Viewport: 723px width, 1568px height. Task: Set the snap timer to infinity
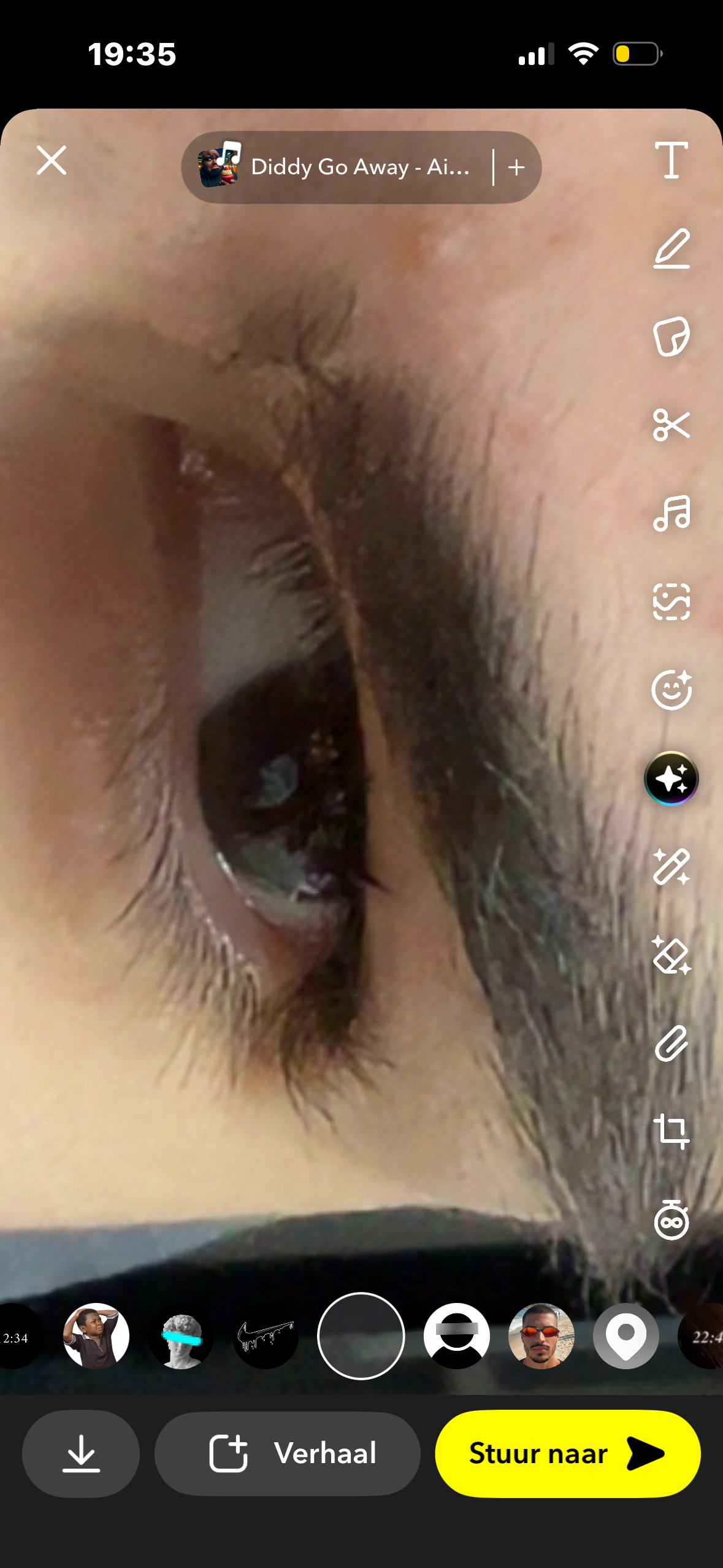[x=671, y=1220]
